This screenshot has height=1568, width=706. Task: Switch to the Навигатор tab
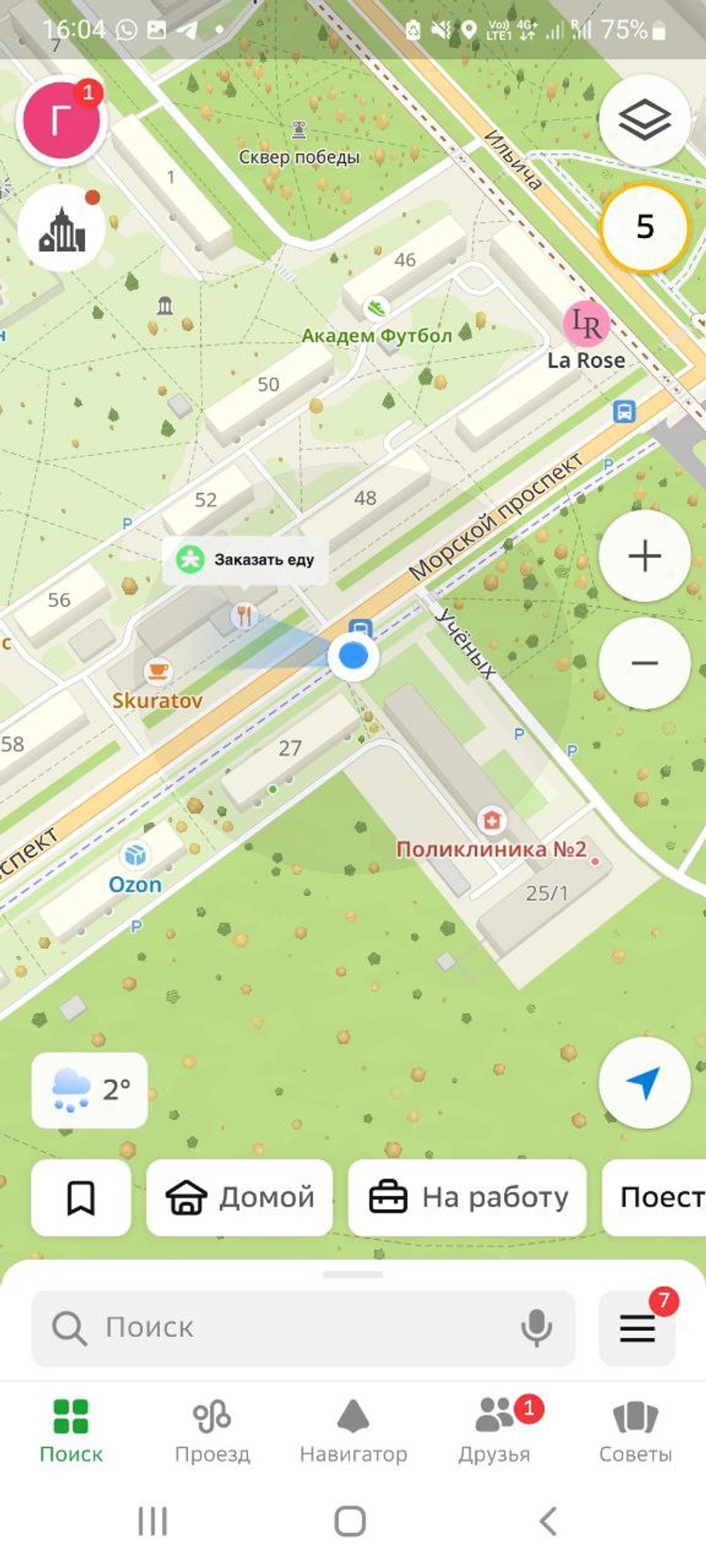[x=353, y=1430]
